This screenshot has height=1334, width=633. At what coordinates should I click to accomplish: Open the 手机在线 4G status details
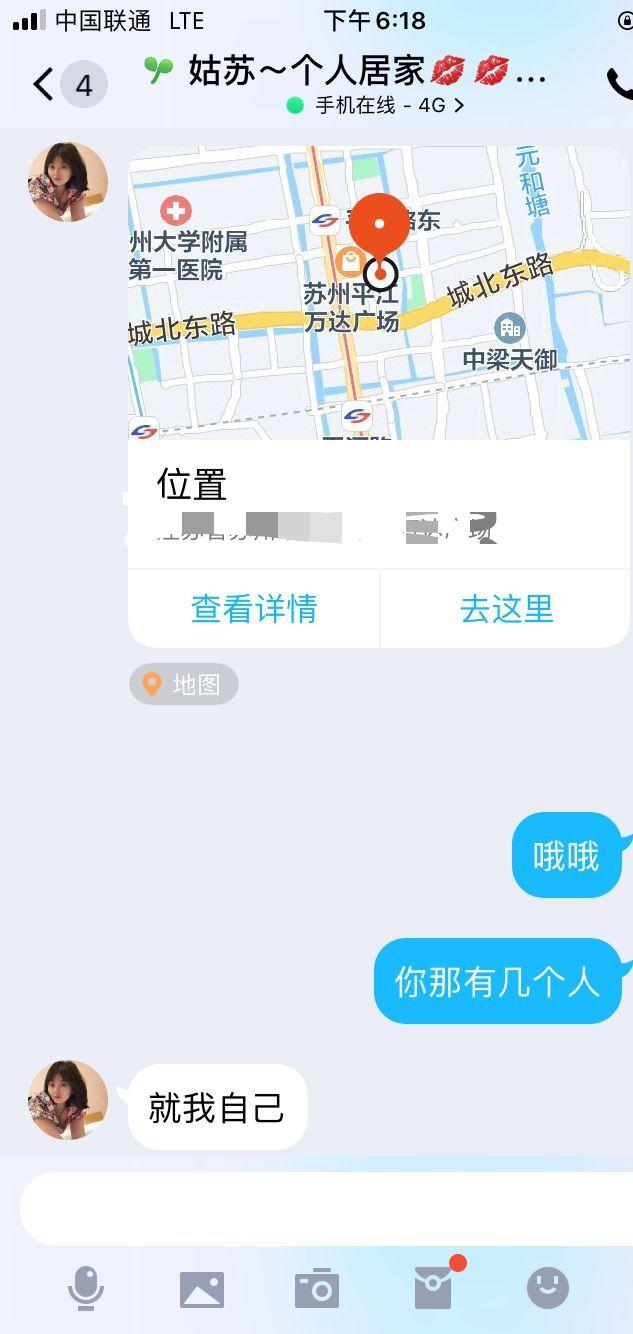[376, 105]
